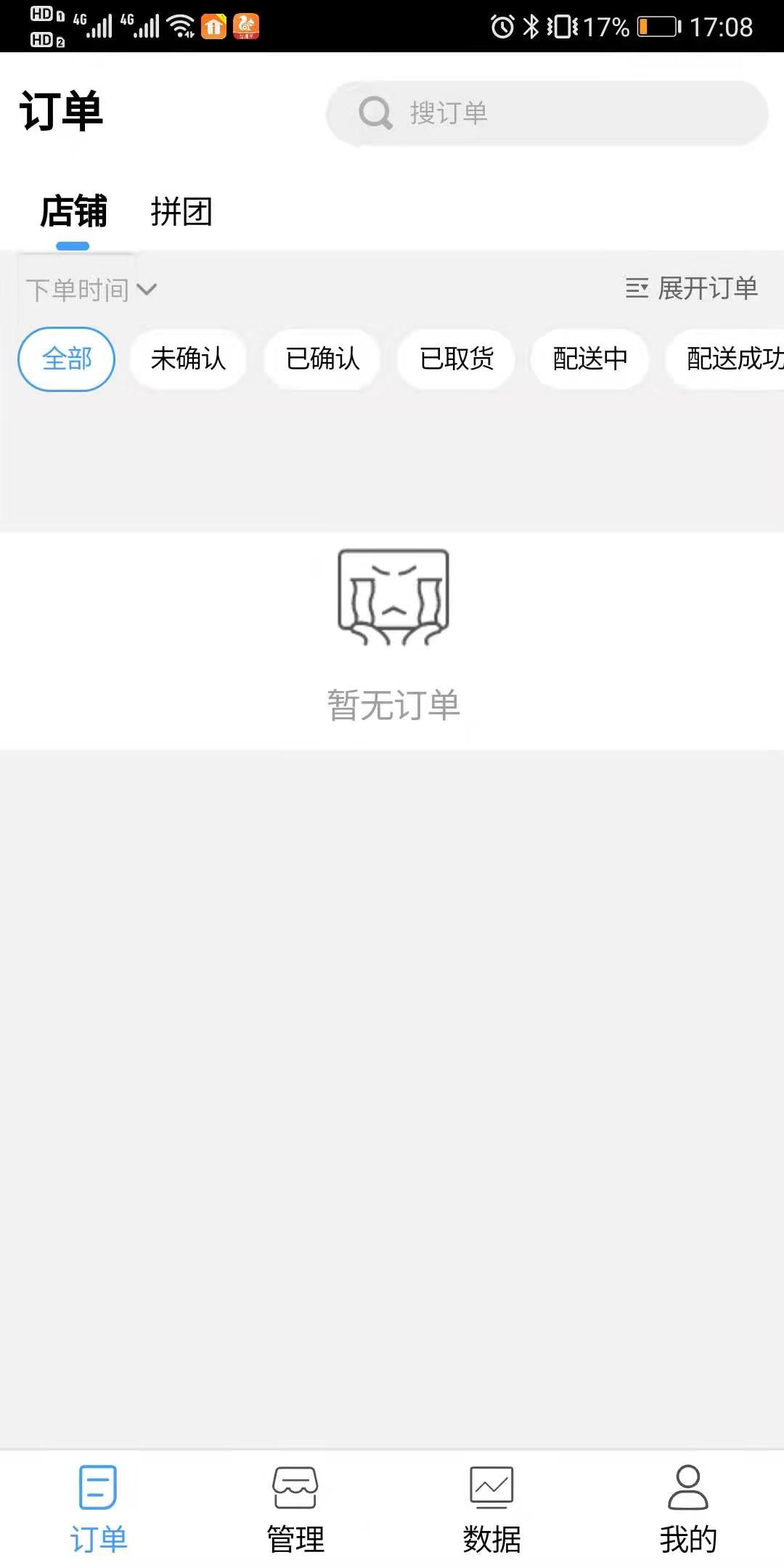Open the 我的 profile tab
The width and height of the screenshot is (784, 1568).
688,1508
